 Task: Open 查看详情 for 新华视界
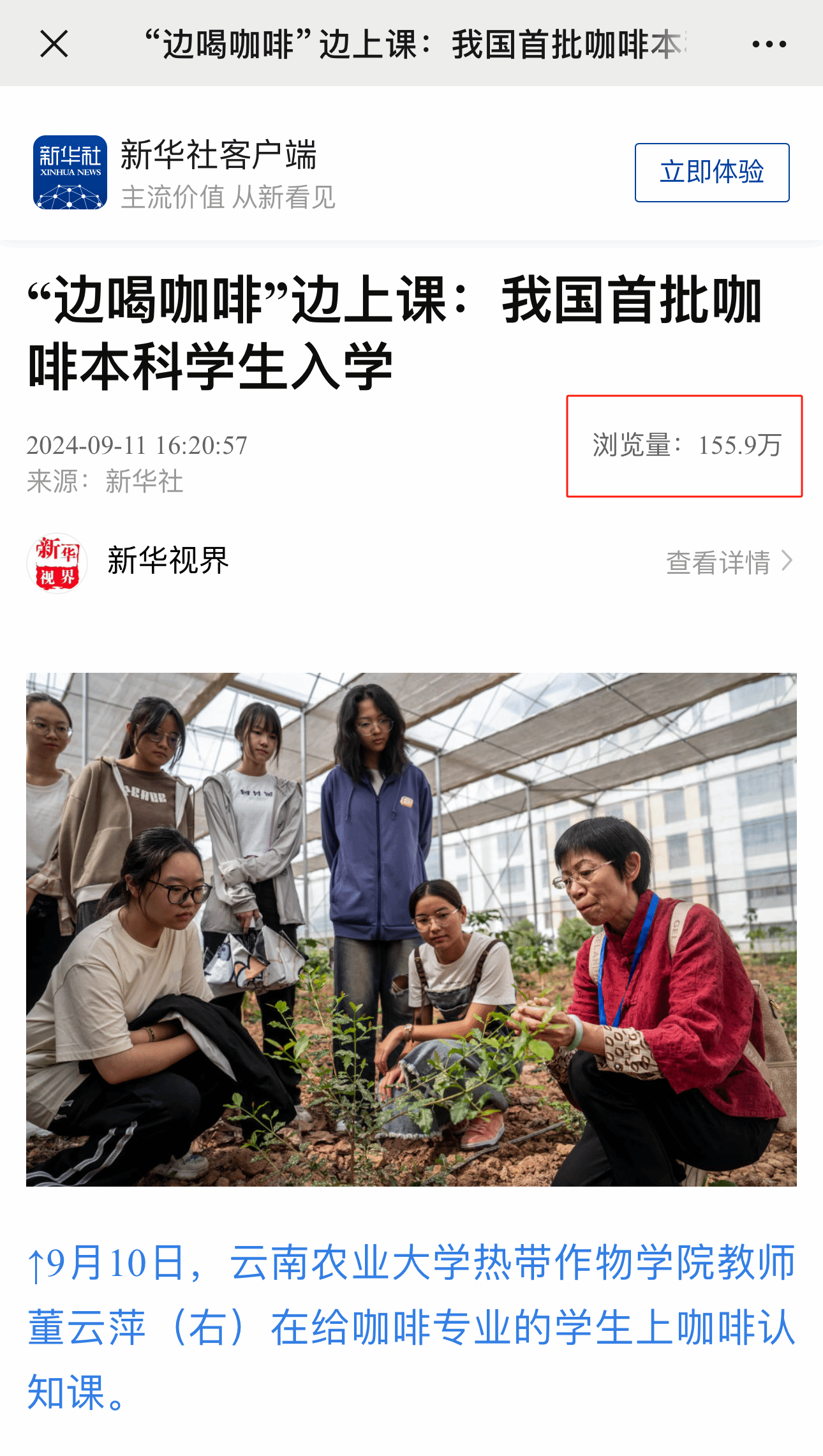click(x=729, y=562)
